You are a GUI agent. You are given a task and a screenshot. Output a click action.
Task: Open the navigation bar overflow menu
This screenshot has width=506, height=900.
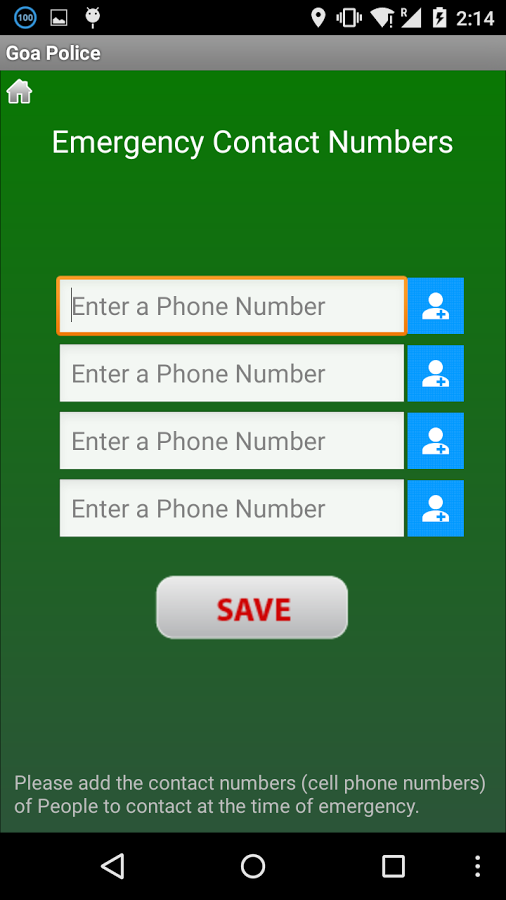[477, 866]
